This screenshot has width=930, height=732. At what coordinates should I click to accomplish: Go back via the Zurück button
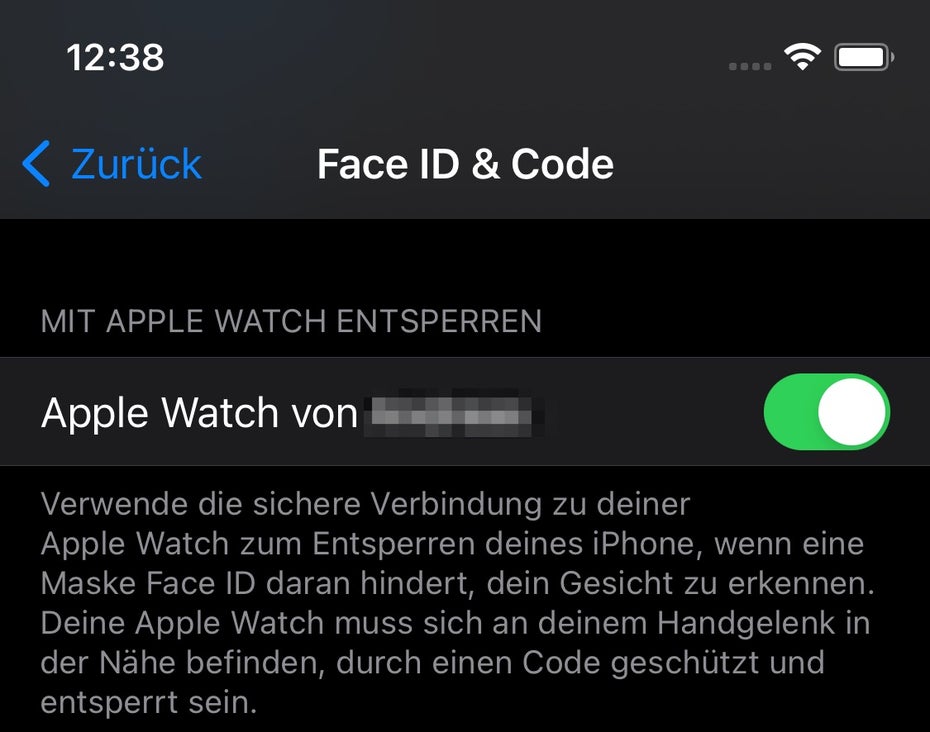[x=112, y=164]
